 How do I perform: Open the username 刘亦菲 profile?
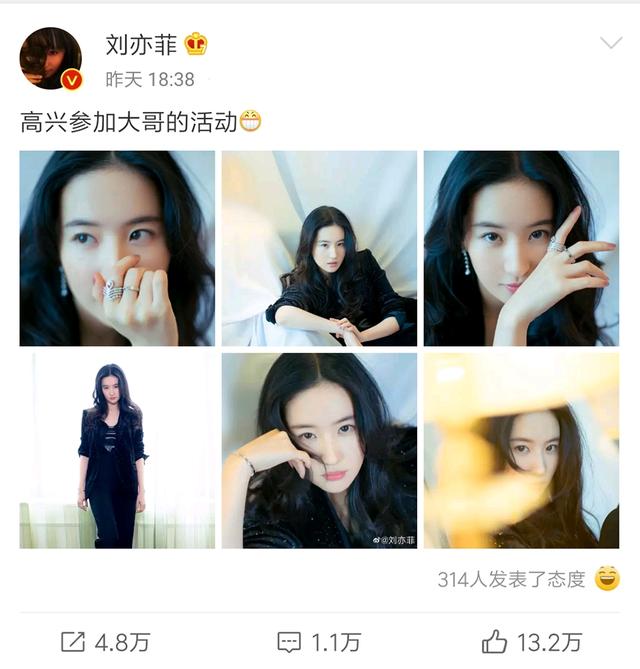[x=140, y=44]
